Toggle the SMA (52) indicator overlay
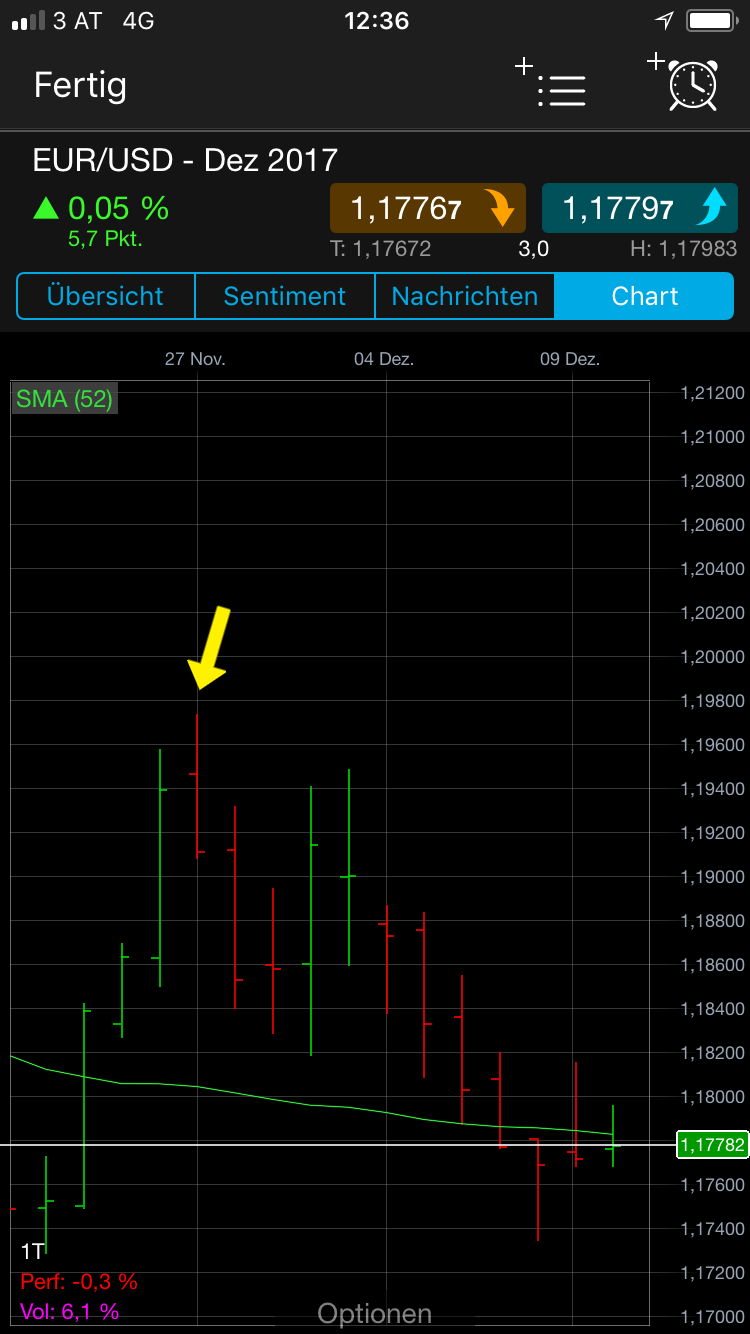 click(x=64, y=397)
